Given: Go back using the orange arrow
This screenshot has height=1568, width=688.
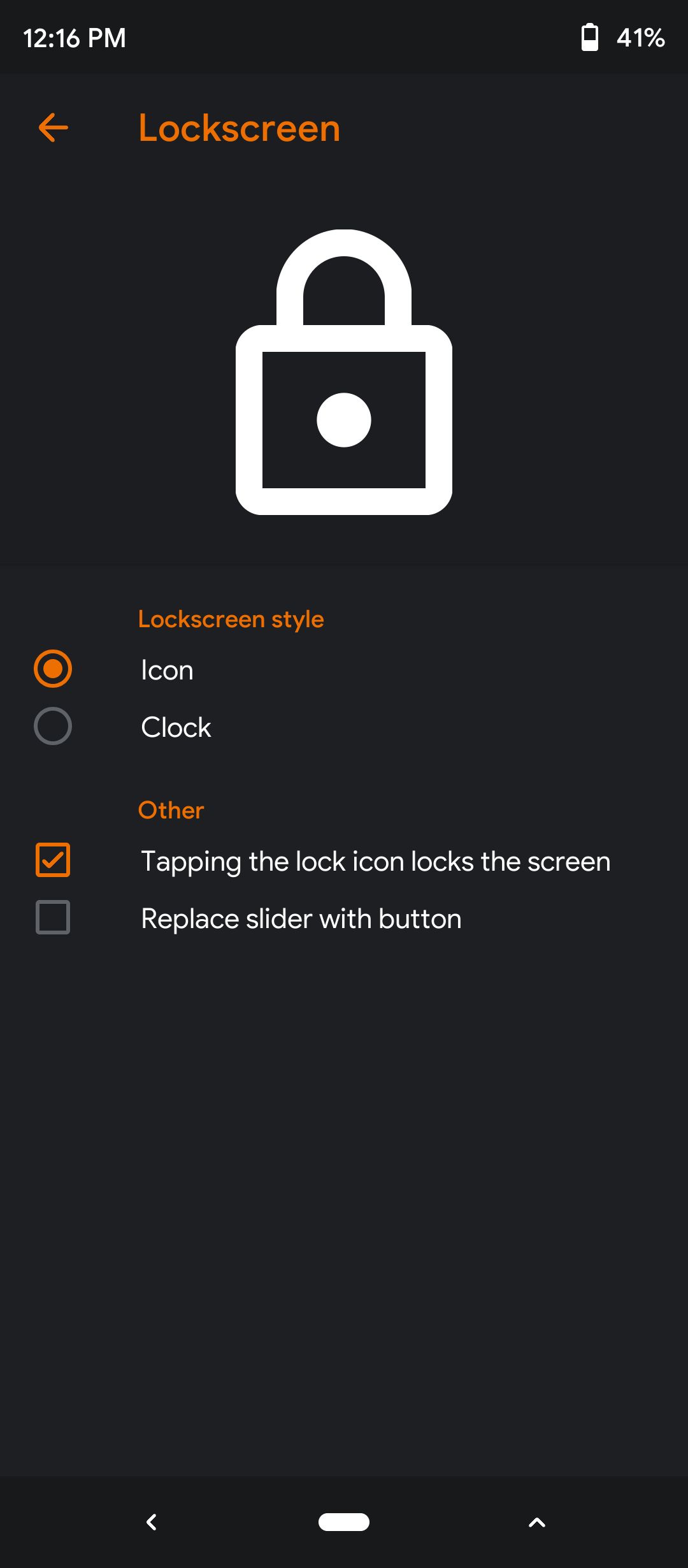Looking at the screenshot, I should 54,127.
